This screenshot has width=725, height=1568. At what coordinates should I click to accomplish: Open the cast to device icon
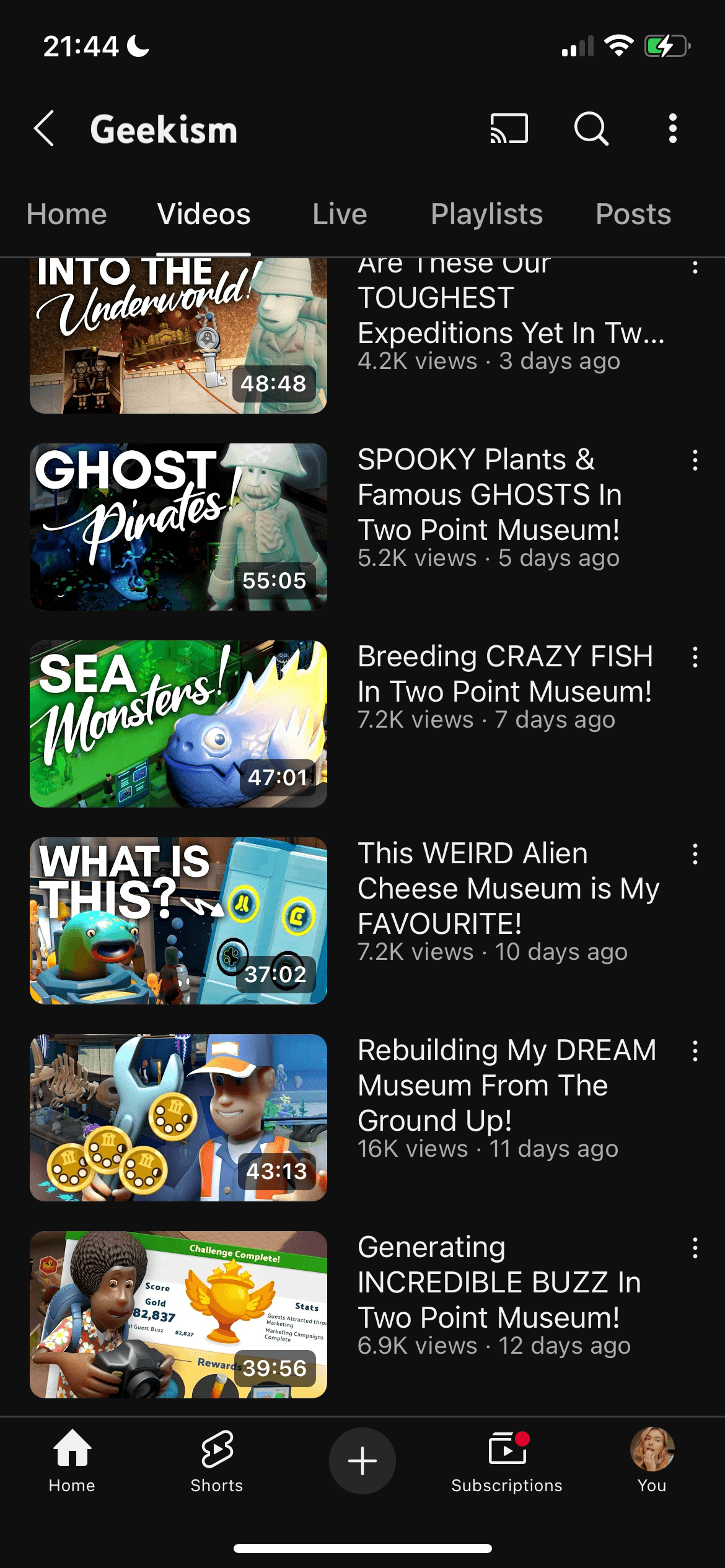click(509, 129)
